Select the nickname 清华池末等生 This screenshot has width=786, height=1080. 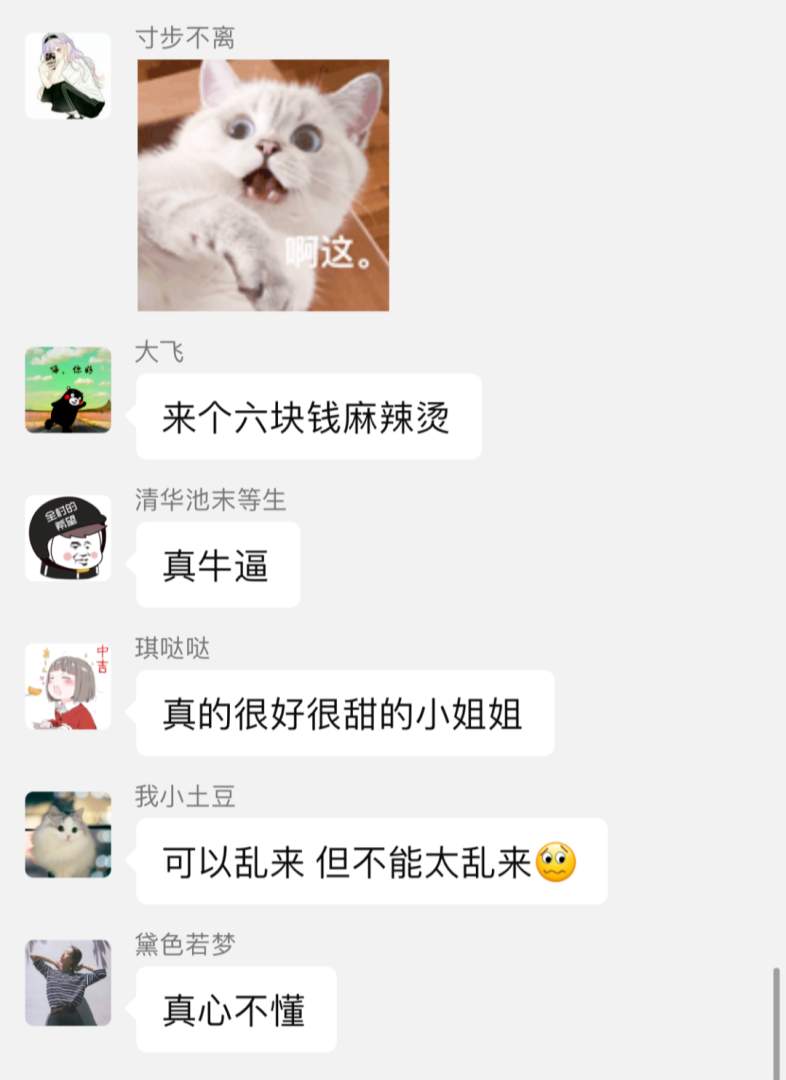click(x=208, y=500)
